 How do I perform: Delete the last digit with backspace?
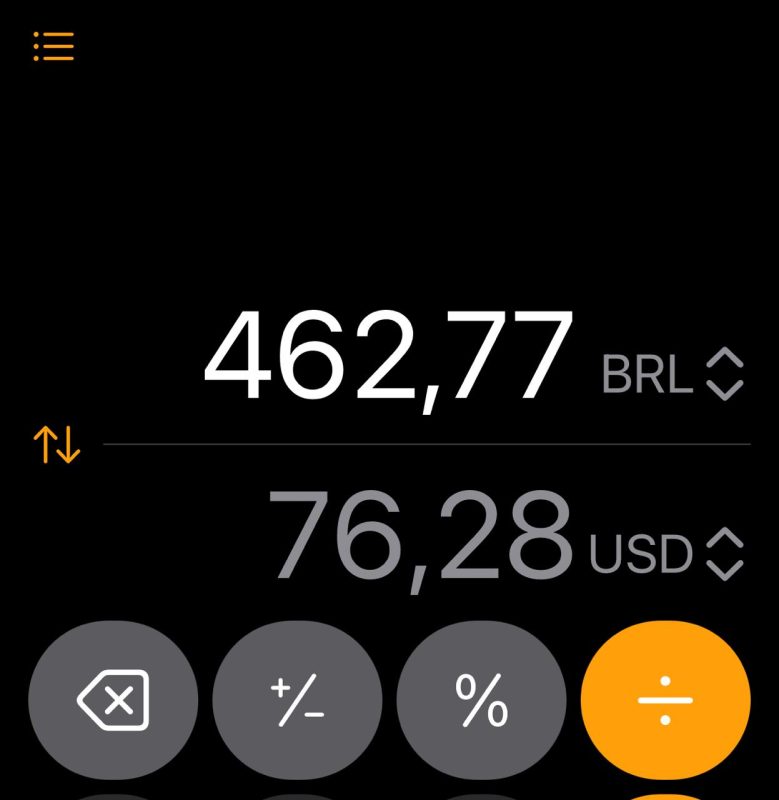pos(113,700)
